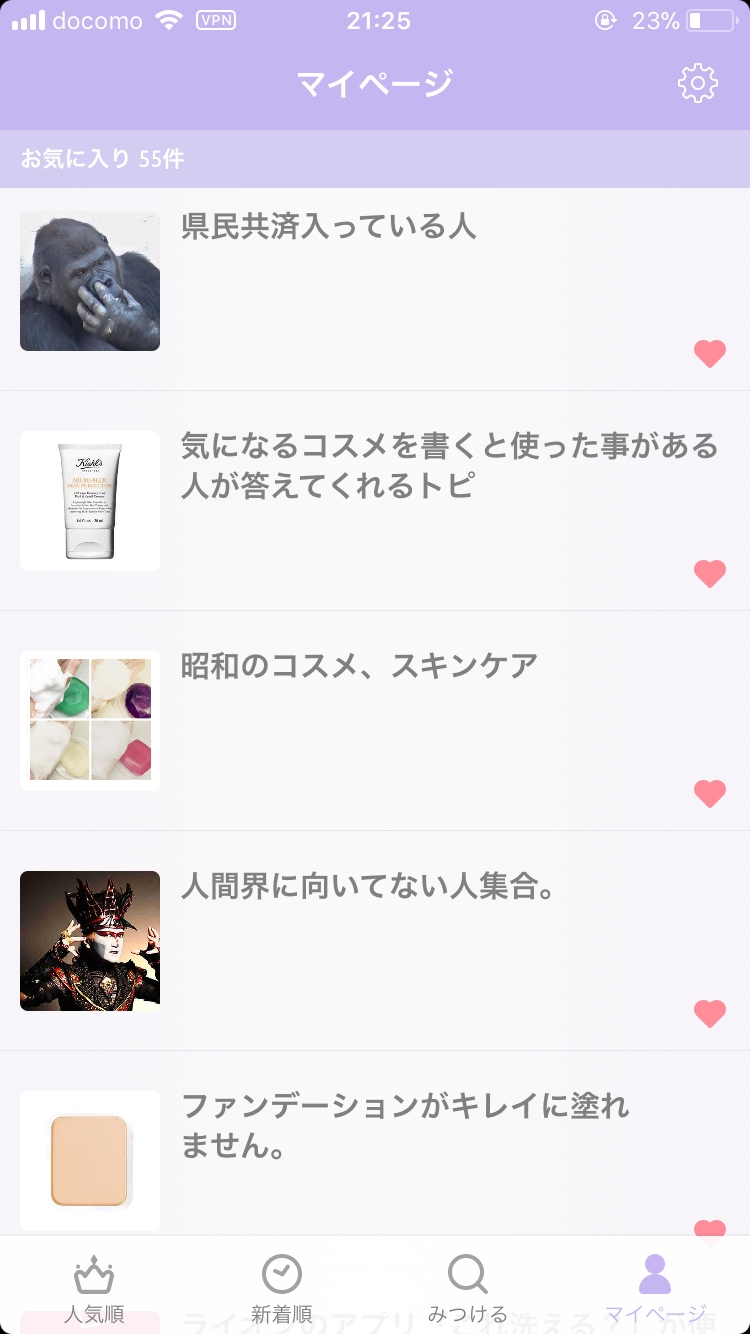Viewport: 750px width, 1334px height.
Task: Open ファンデーションがキレイに塗れません topic
Action: [x=375, y=1143]
